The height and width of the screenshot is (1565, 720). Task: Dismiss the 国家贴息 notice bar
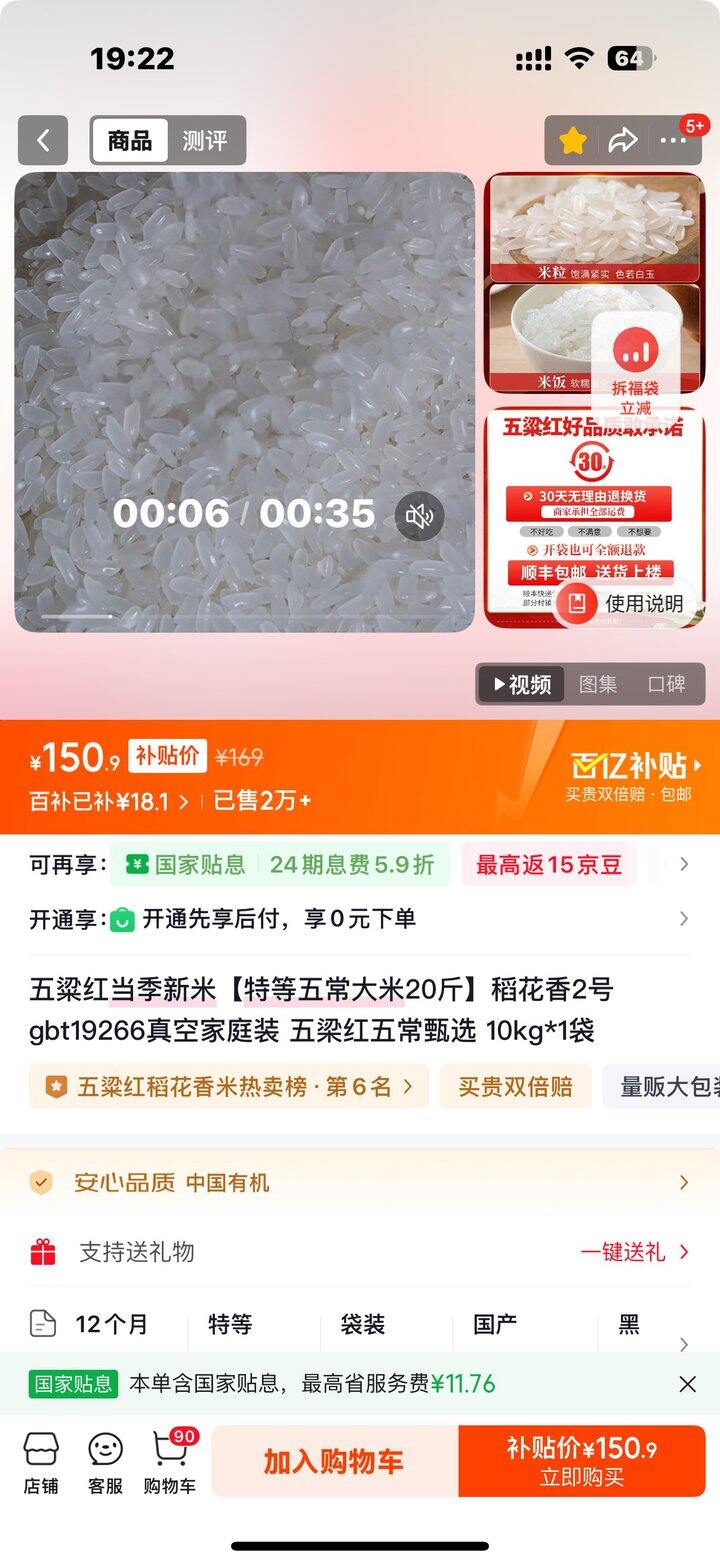tap(687, 1384)
